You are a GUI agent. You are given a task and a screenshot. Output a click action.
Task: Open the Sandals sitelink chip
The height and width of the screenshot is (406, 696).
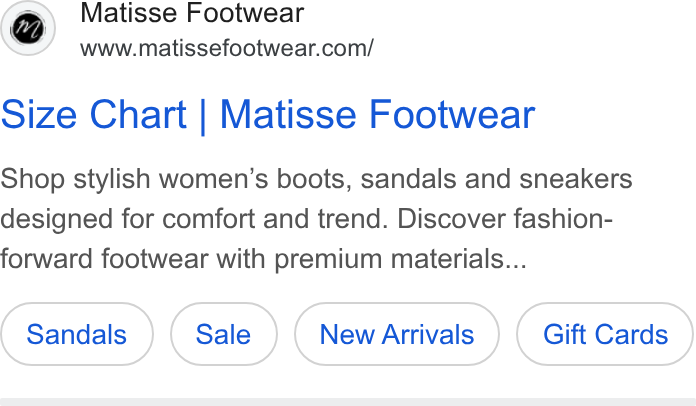tap(77, 334)
